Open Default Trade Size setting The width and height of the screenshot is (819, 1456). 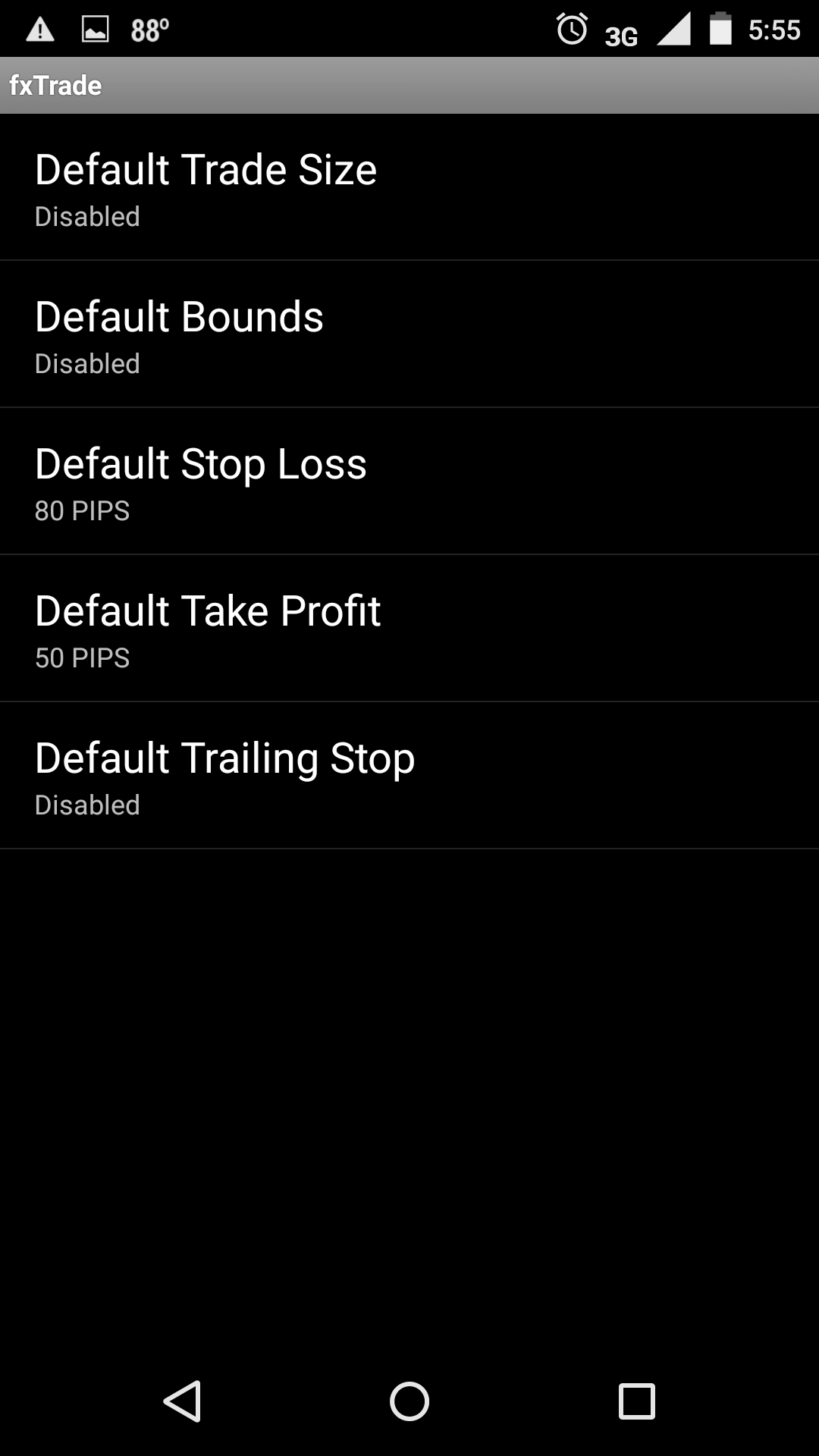pyautogui.click(x=409, y=187)
